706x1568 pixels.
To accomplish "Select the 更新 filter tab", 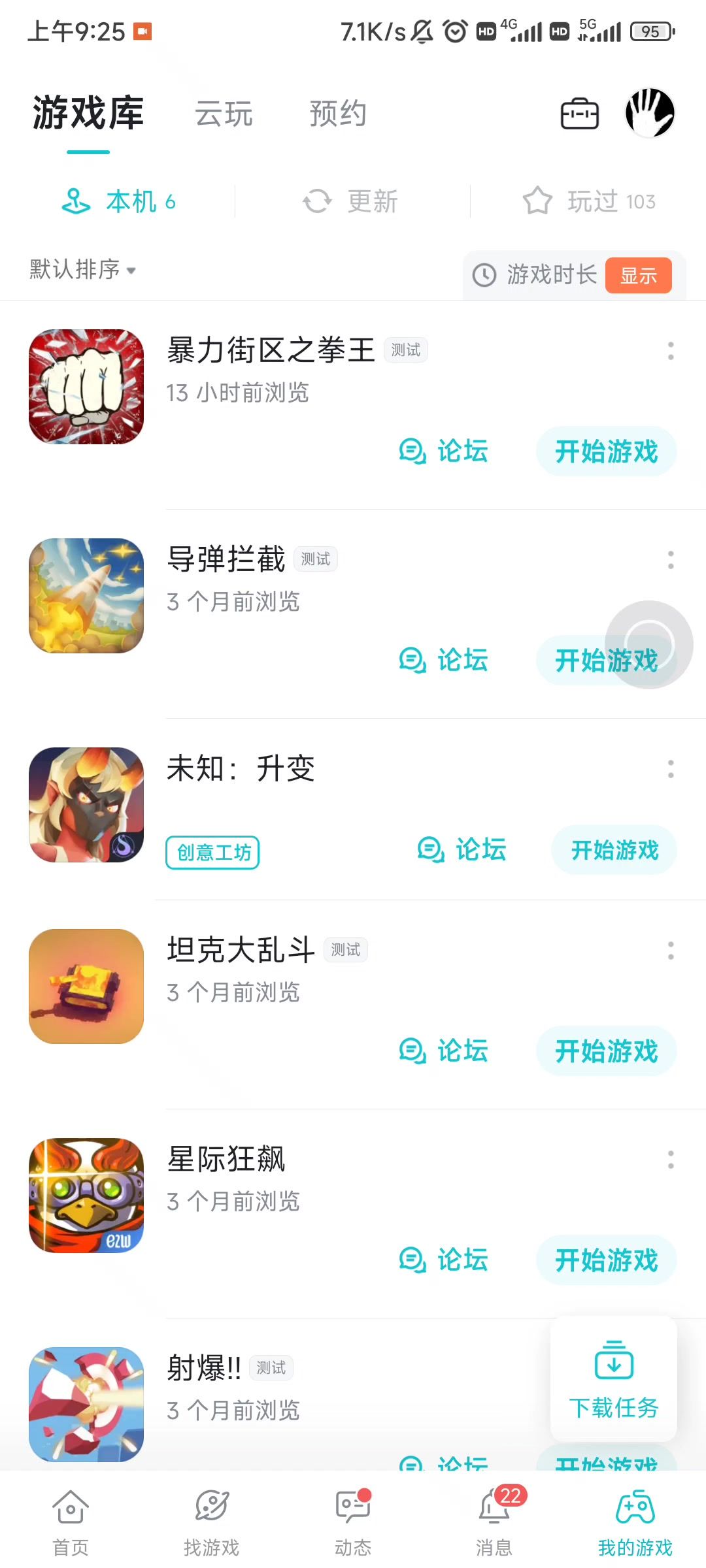I will 352,201.
